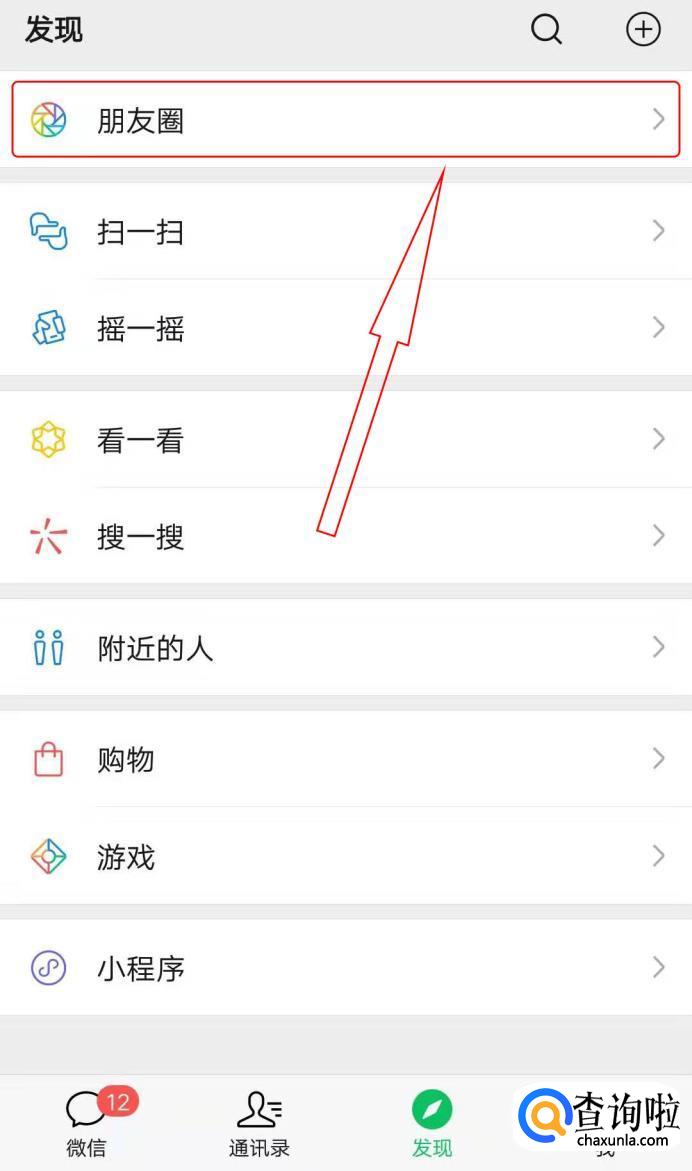This screenshot has width=692, height=1171.
Task: Open the search magnifier icon
Action: click(x=546, y=31)
